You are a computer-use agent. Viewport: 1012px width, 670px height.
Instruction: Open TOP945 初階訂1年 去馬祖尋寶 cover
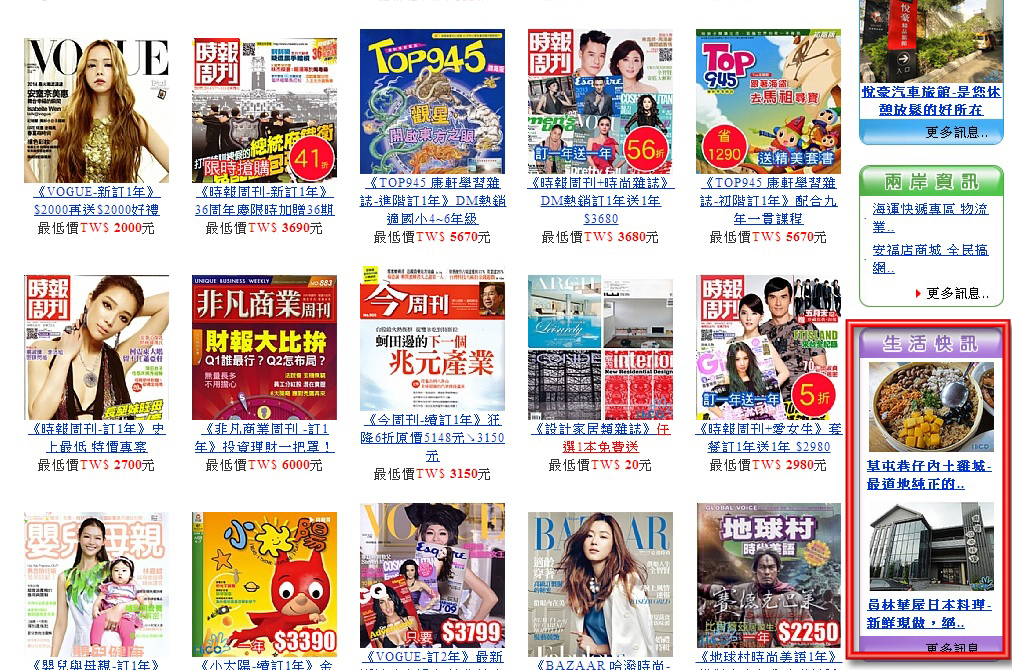768,101
